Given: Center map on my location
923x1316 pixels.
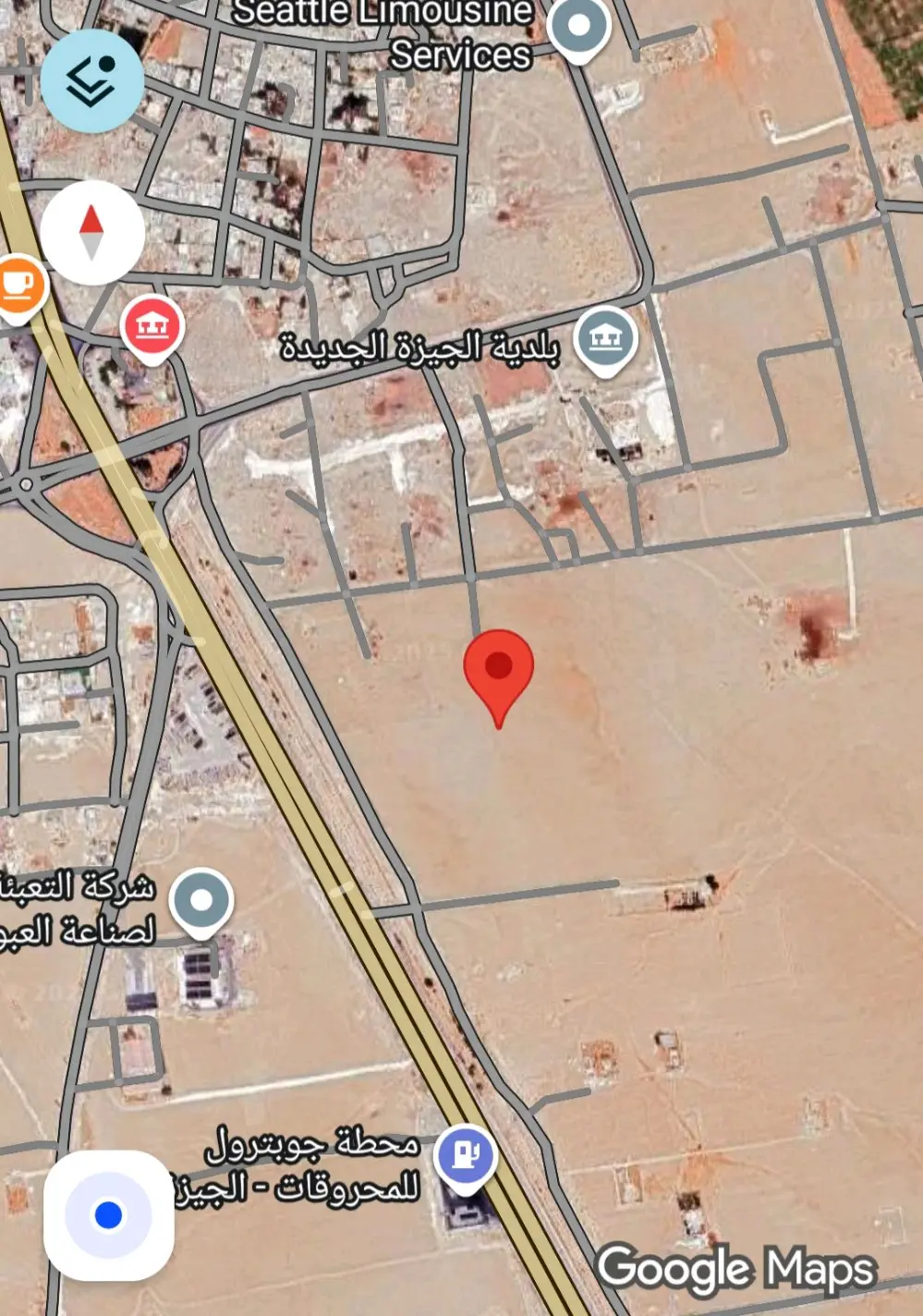Looking at the screenshot, I should [108, 1214].
